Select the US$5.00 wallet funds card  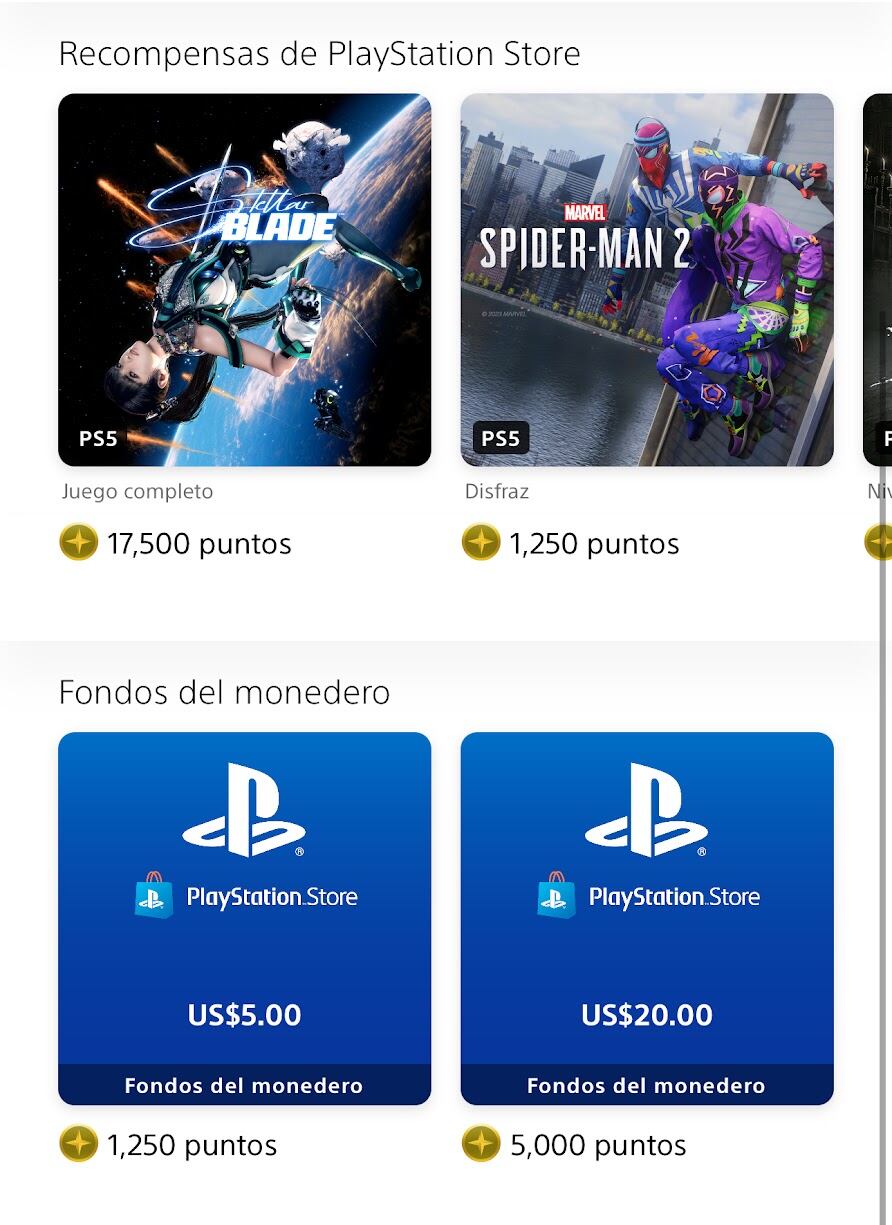point(244,918)
